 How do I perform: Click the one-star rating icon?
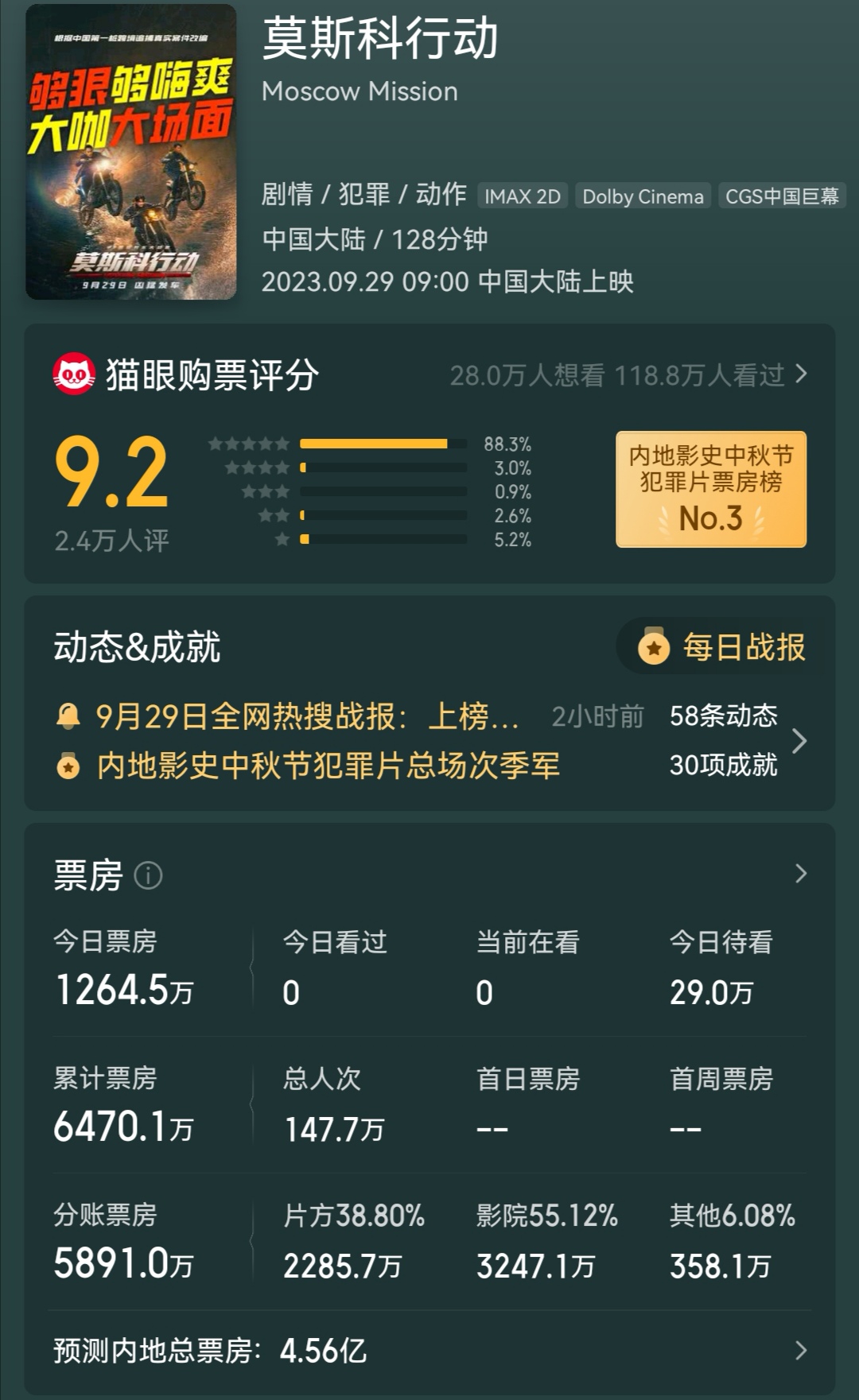(x=280, y=540)
